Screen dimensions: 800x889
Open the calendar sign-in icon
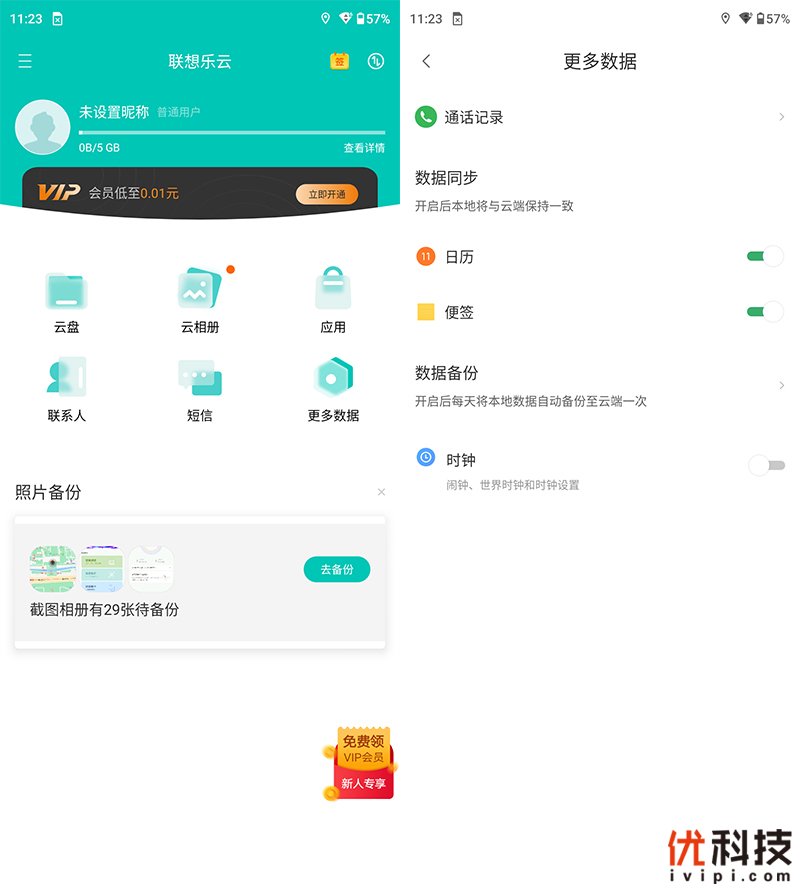point(340,61)
